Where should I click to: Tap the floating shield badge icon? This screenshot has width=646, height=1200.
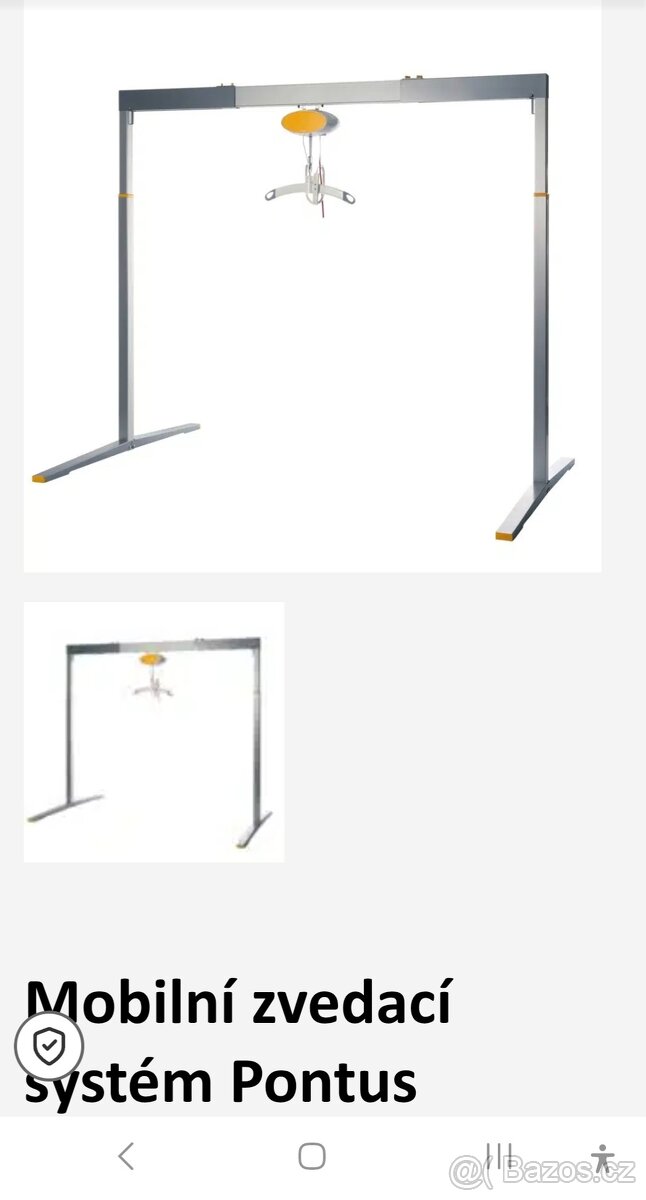pyautogui.click(x=49, y=1046)
